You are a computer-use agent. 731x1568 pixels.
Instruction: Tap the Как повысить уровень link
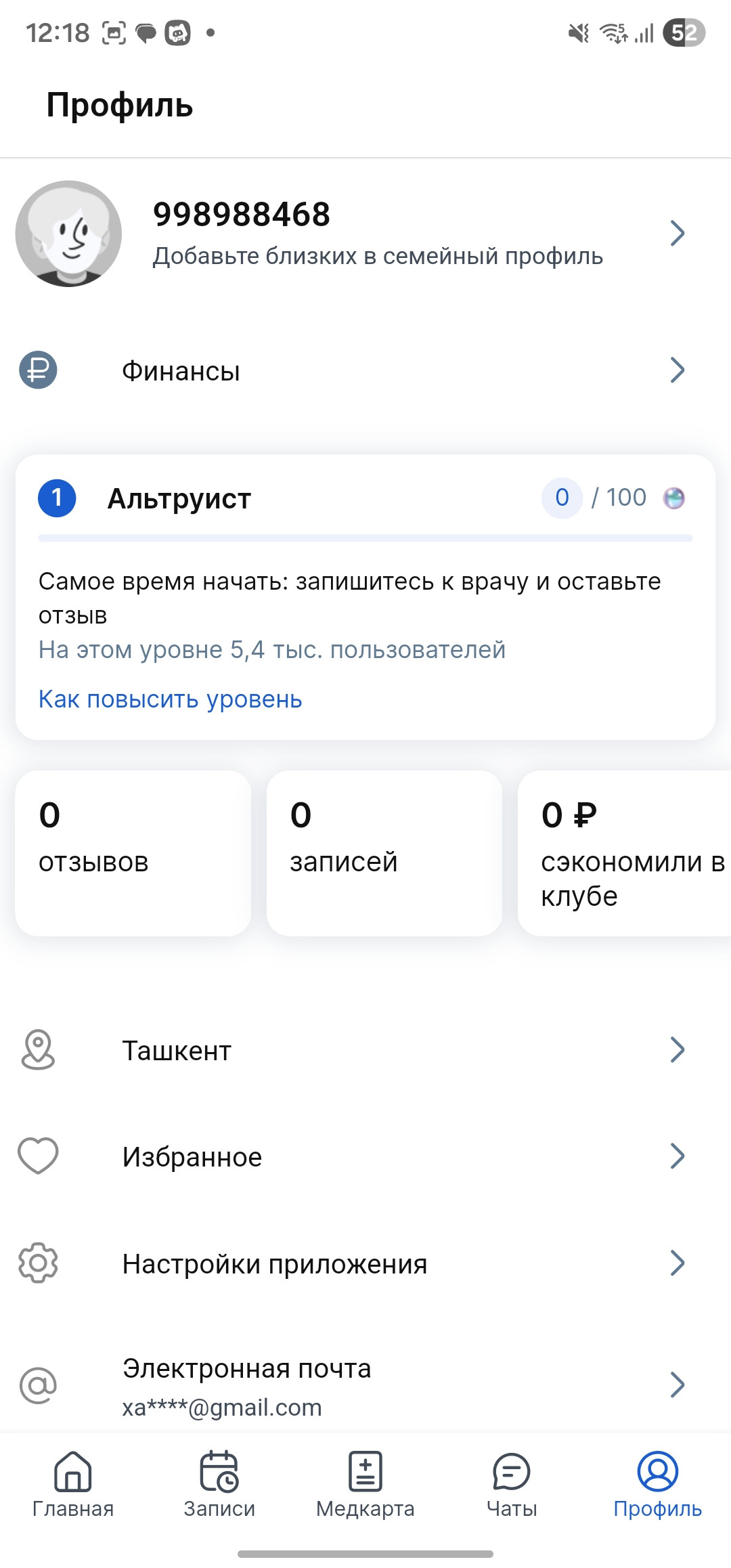(171, 699)
